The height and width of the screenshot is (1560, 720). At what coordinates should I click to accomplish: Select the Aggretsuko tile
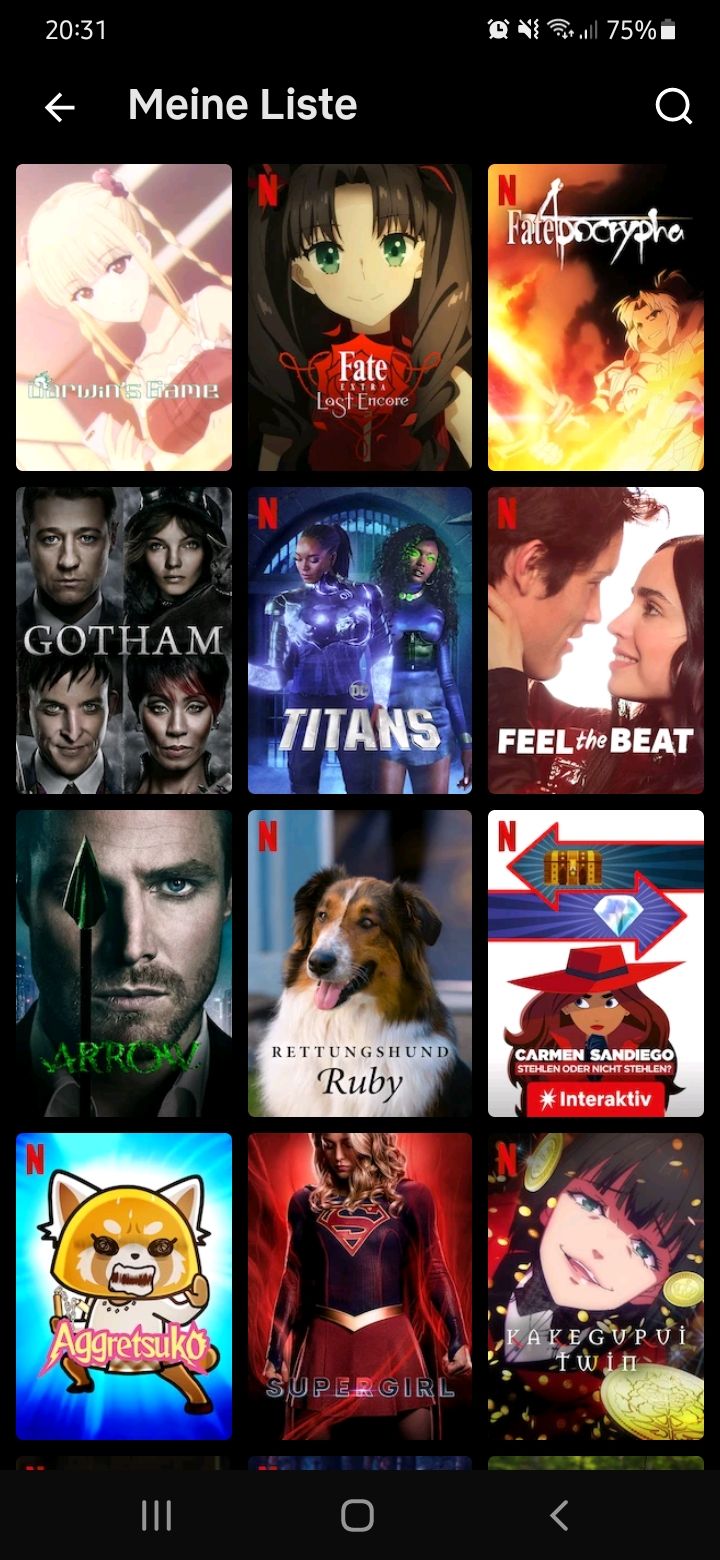pos(124,1286)
